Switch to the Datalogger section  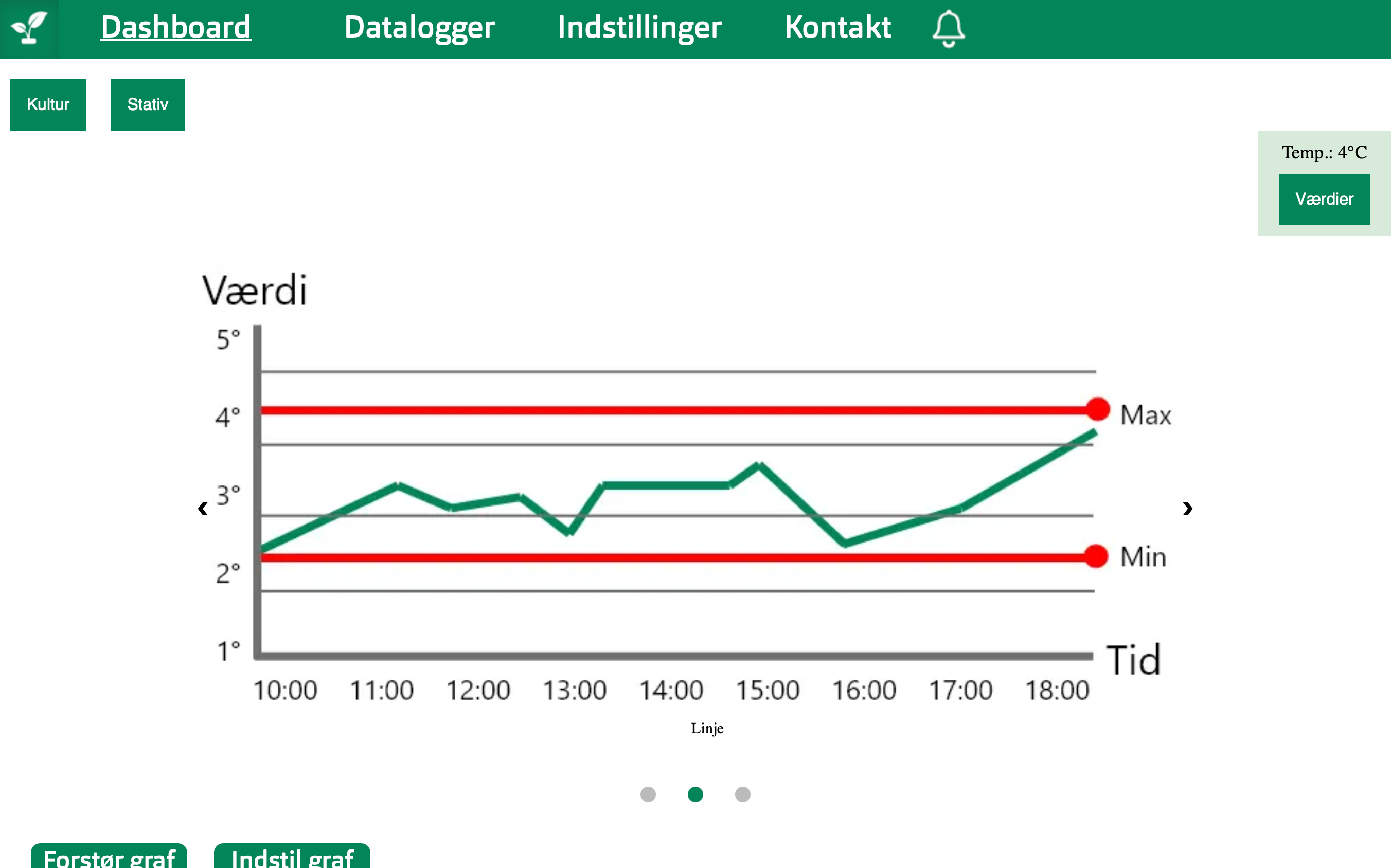pyautogui.click(x=419, y=27)
